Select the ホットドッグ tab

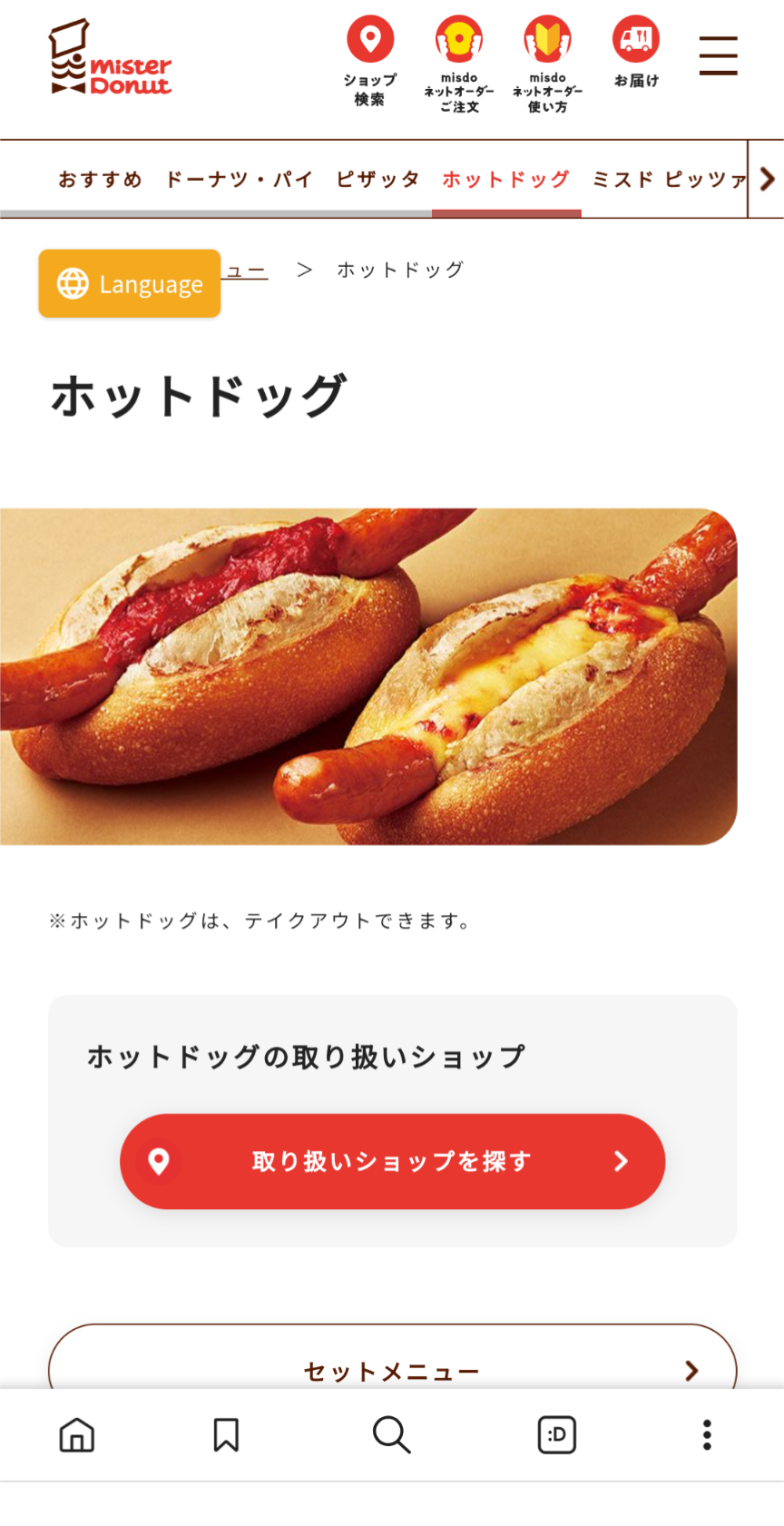point(506,179)
